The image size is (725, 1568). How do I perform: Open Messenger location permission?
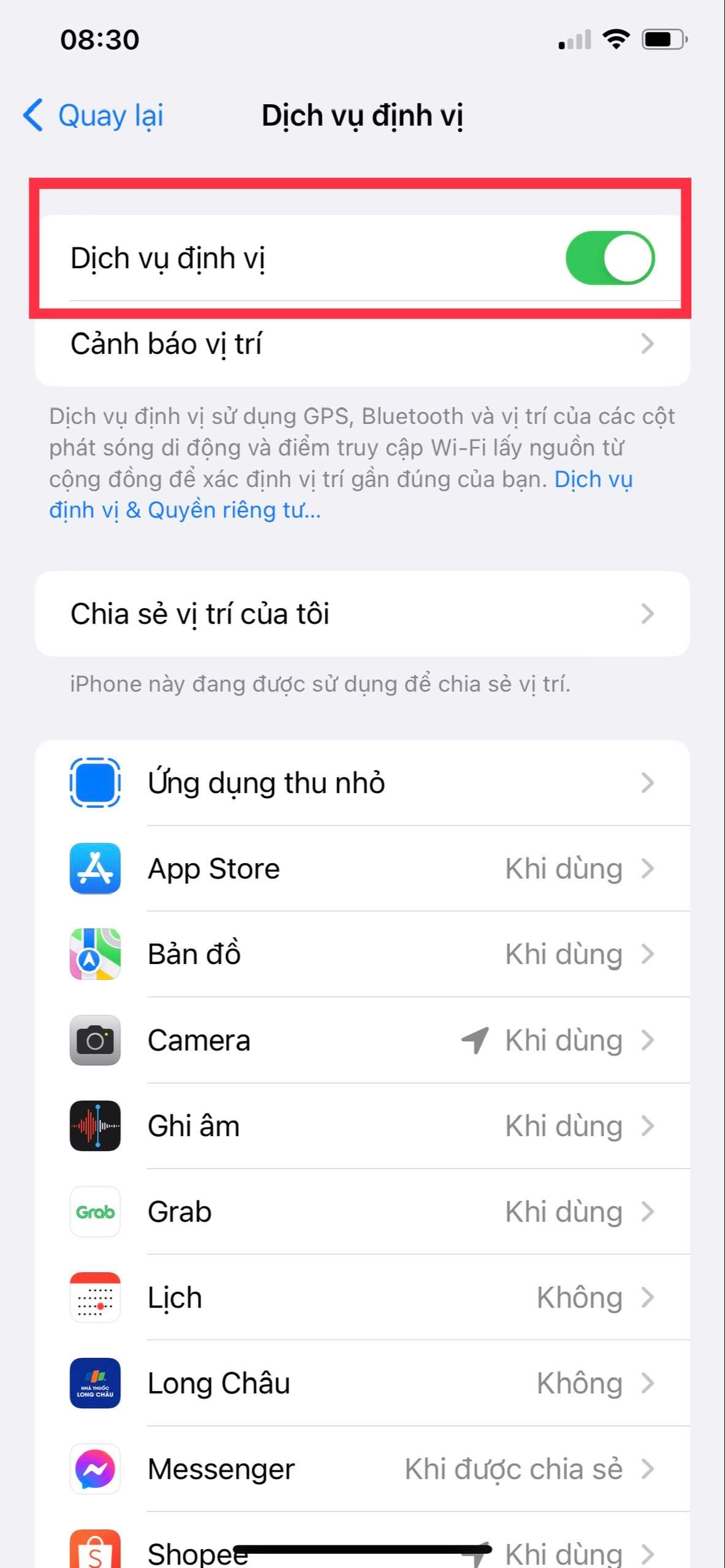coord(362,1469)
